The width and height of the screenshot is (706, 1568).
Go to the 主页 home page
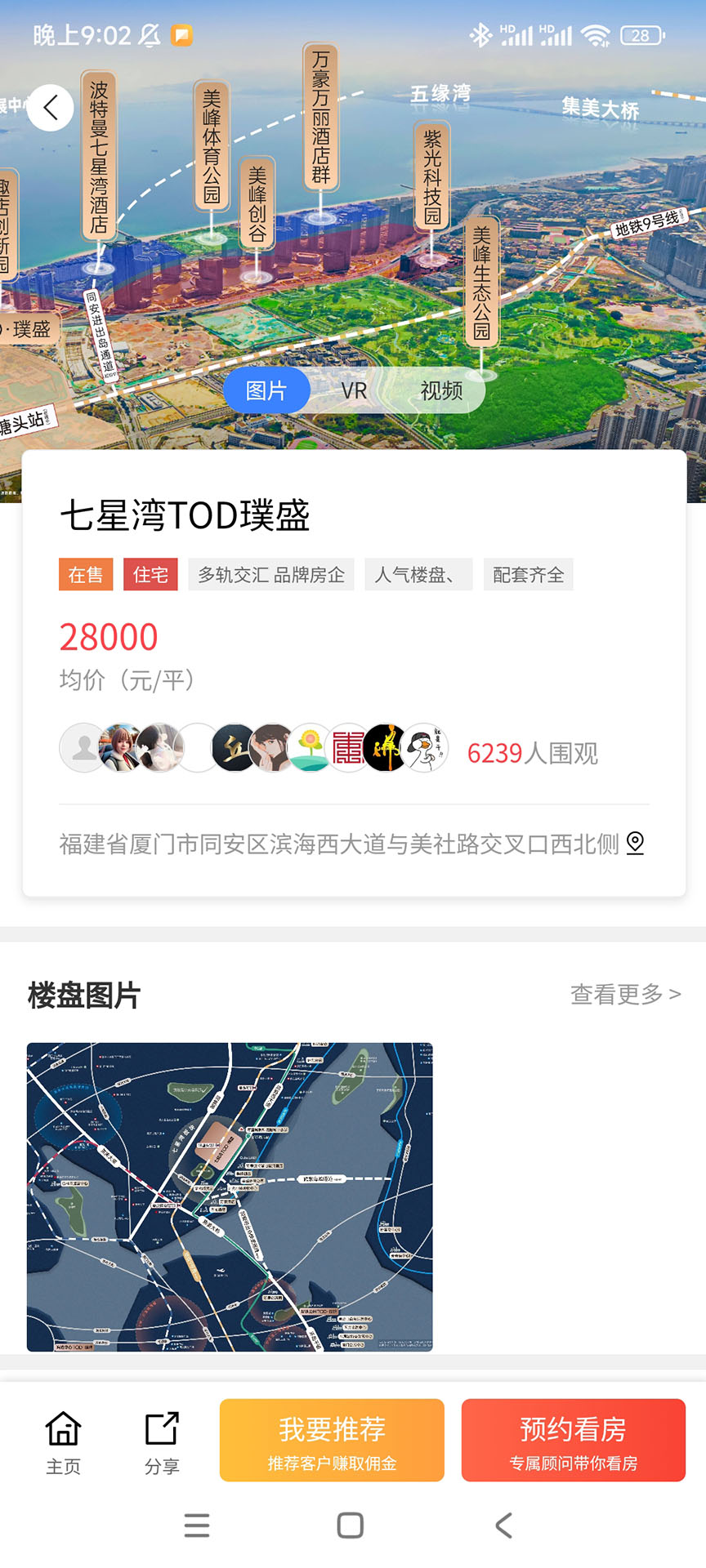[63, 1443]
